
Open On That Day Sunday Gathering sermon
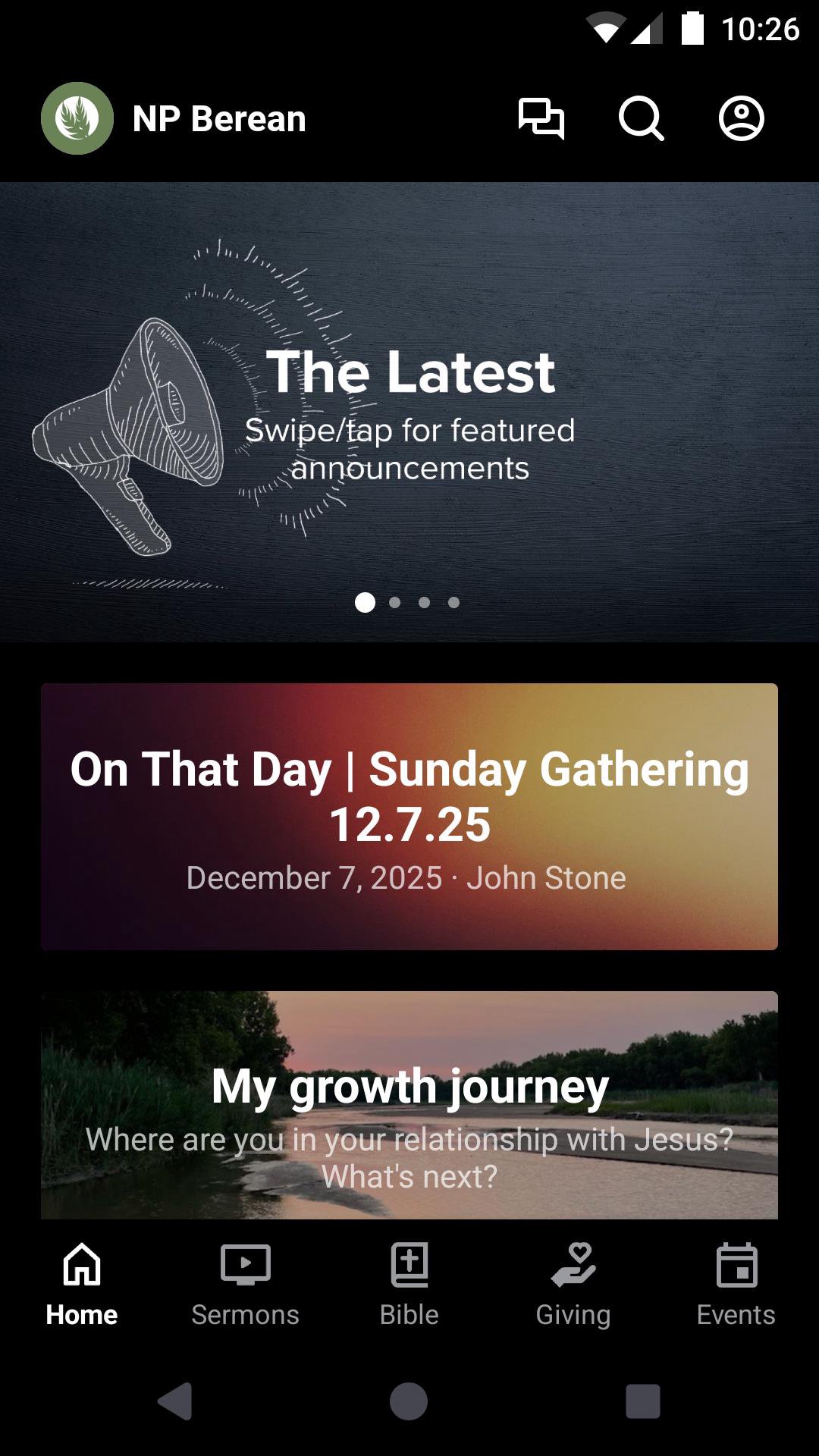click(x=409, y=816)
